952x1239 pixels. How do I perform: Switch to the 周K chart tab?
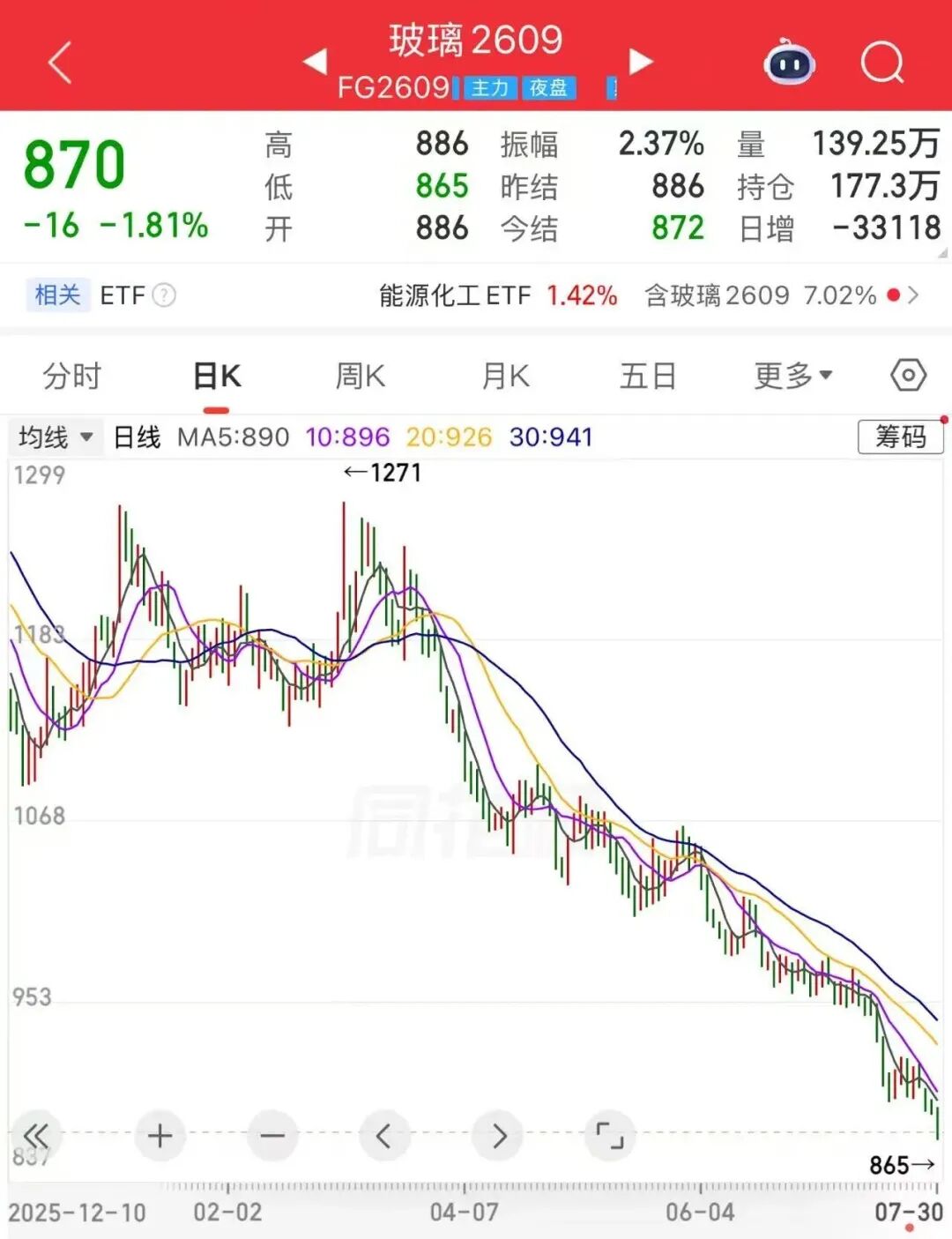pyautogui.click(x=361, y=377)
